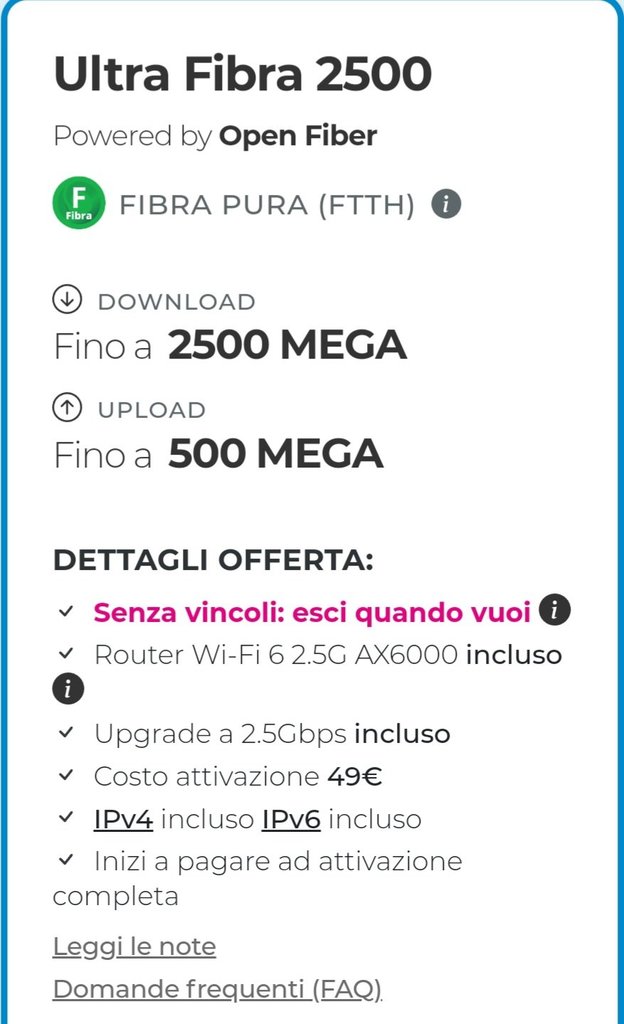The height and width of the screenshot is (1024, 624).
Task: Open Leggi le note
Action: (134, 946)
